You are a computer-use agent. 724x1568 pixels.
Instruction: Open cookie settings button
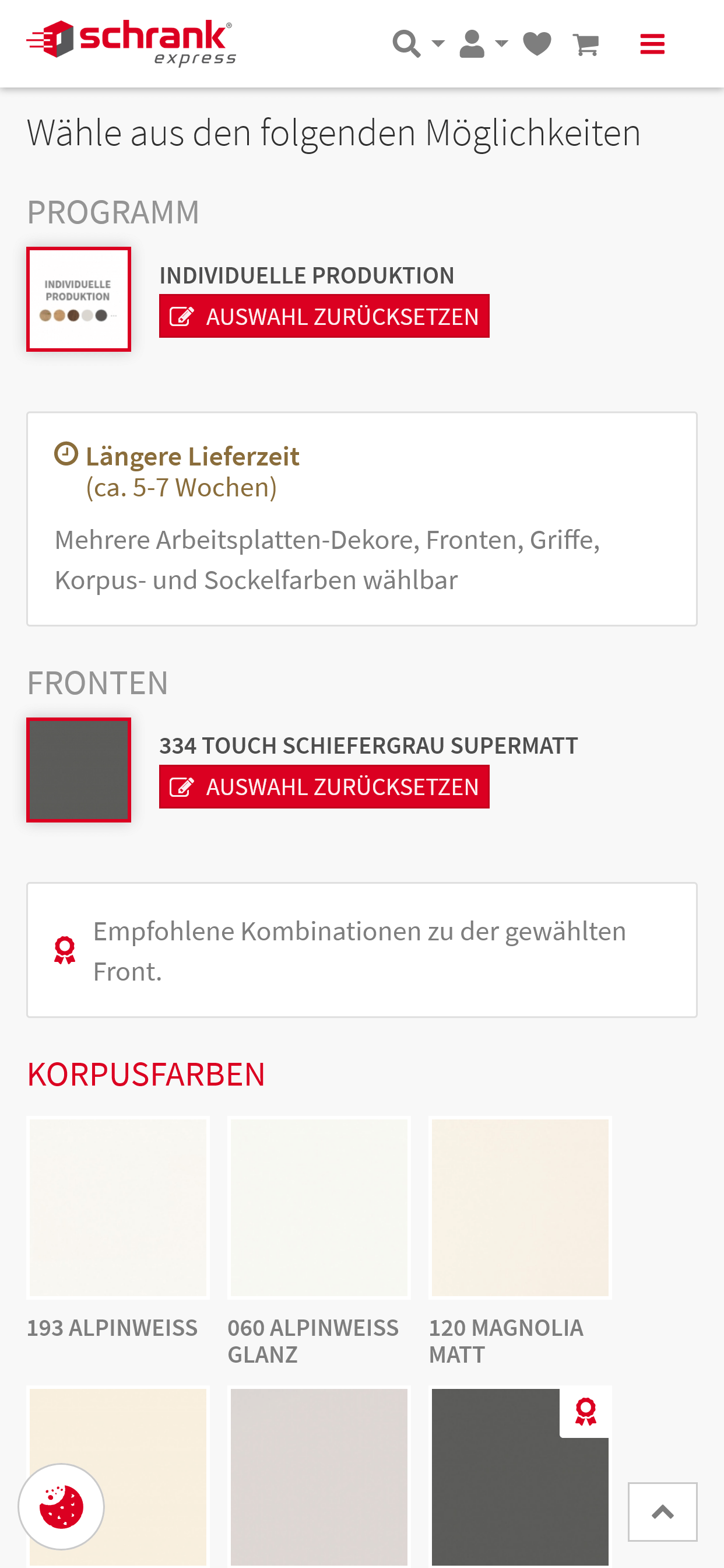(61, 1507)
